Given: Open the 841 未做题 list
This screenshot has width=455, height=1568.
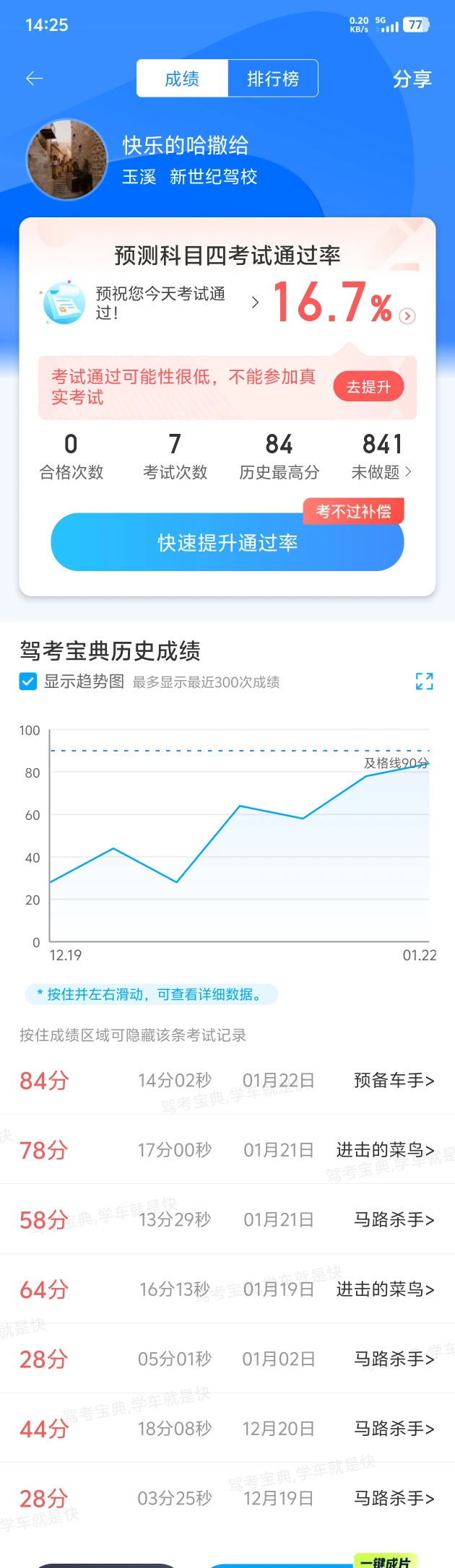Looking at the screenshot, I should pos(382,457).
